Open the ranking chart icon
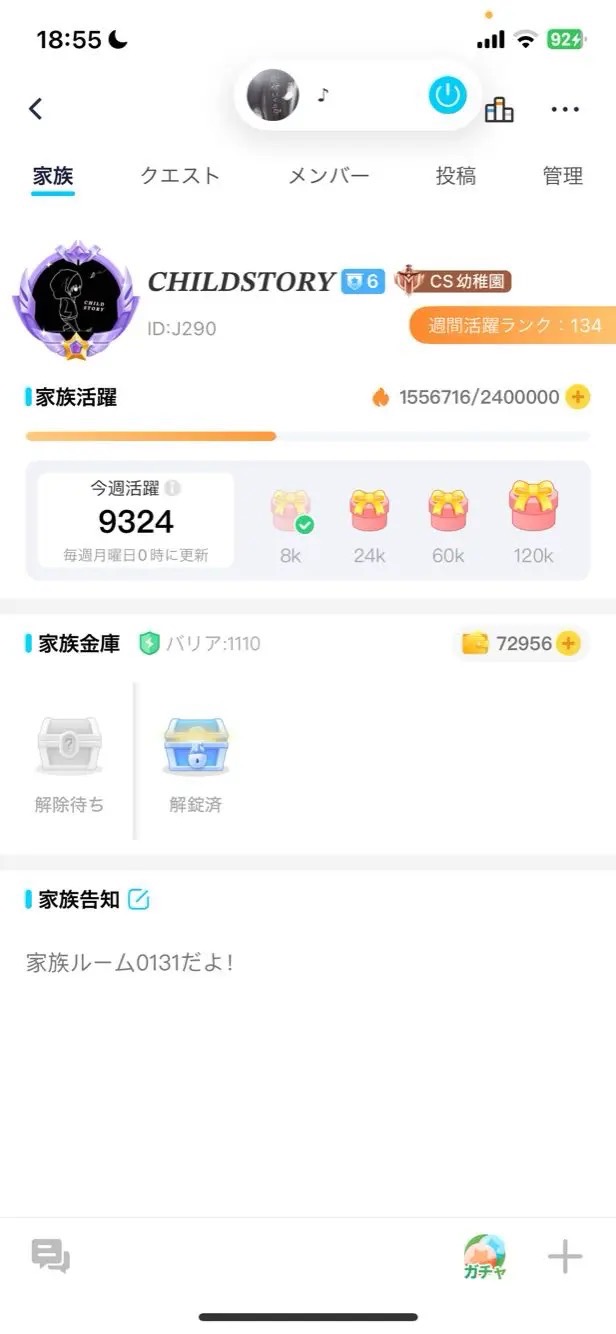The width and height of the screenshot is (616, 1334). (499, 110)
